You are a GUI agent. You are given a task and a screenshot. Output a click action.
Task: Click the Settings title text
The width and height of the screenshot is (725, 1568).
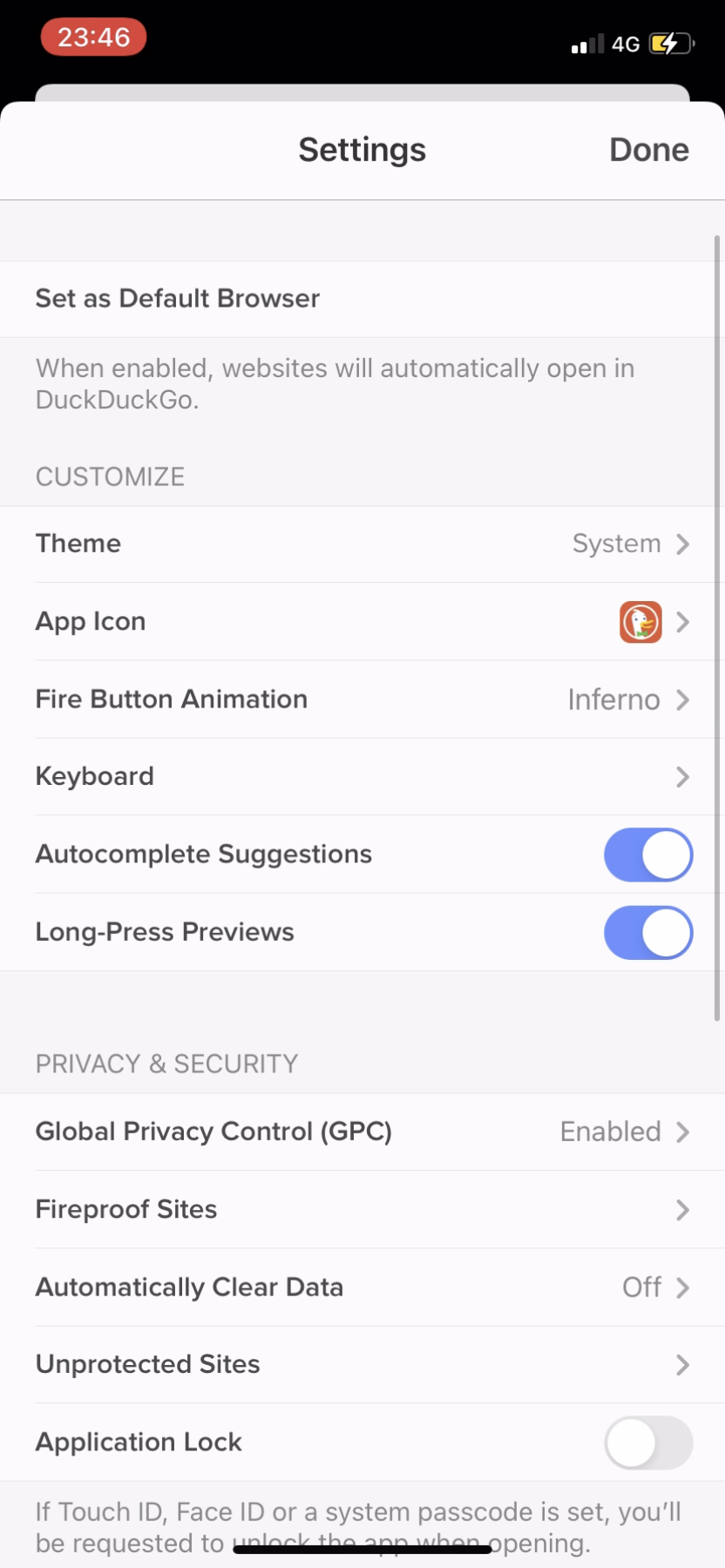pyautogui.click(x=362, y=149)
